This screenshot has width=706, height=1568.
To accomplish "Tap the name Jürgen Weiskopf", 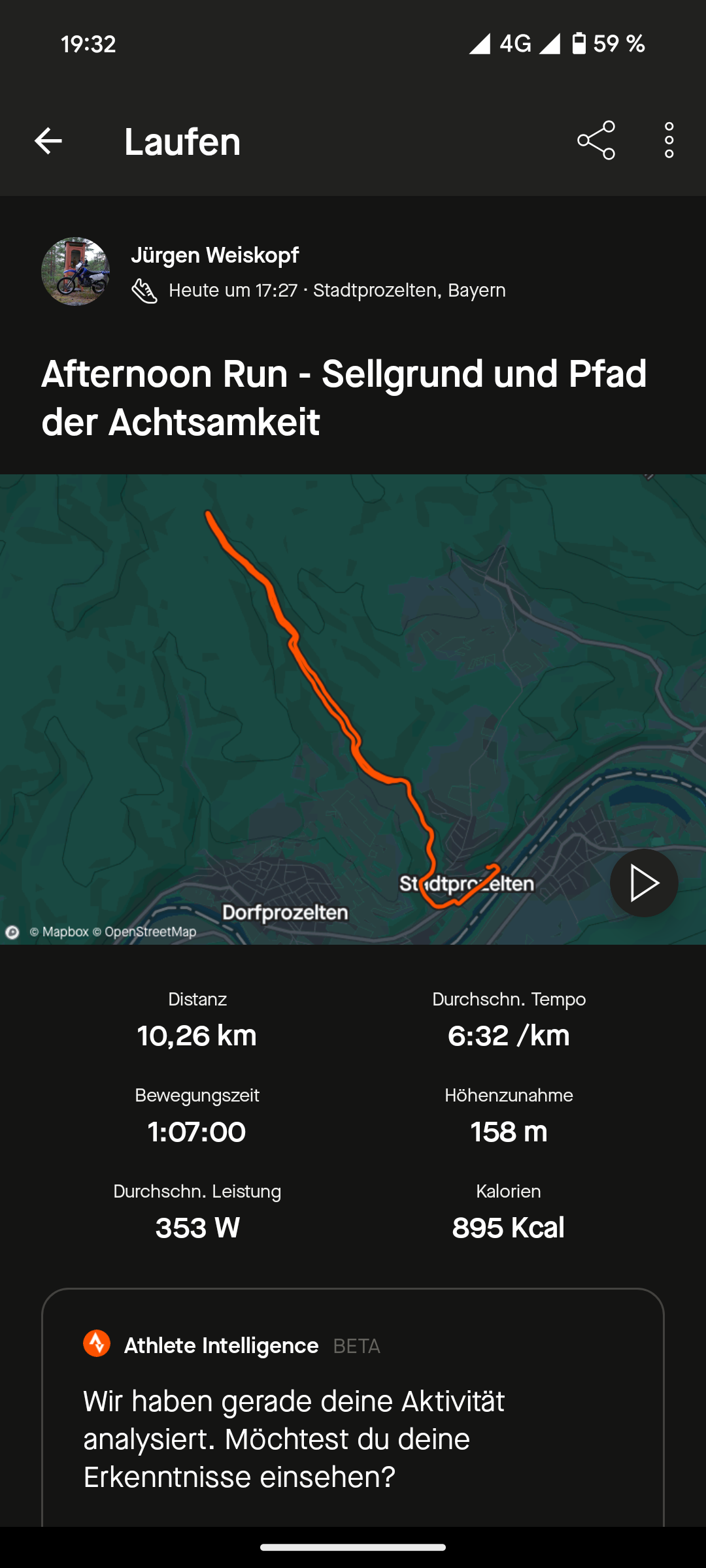I will pos(214,255).
